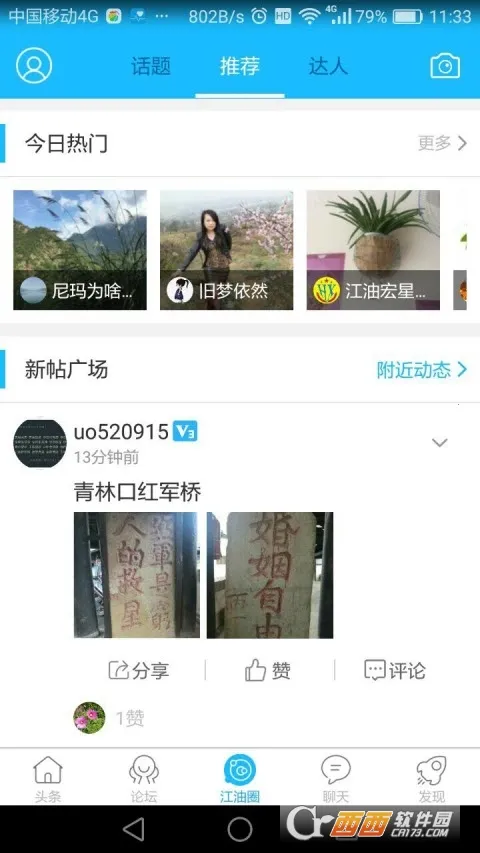The image size is (480, 853).
Task: Open the 发现 tab
Action: 432,779
